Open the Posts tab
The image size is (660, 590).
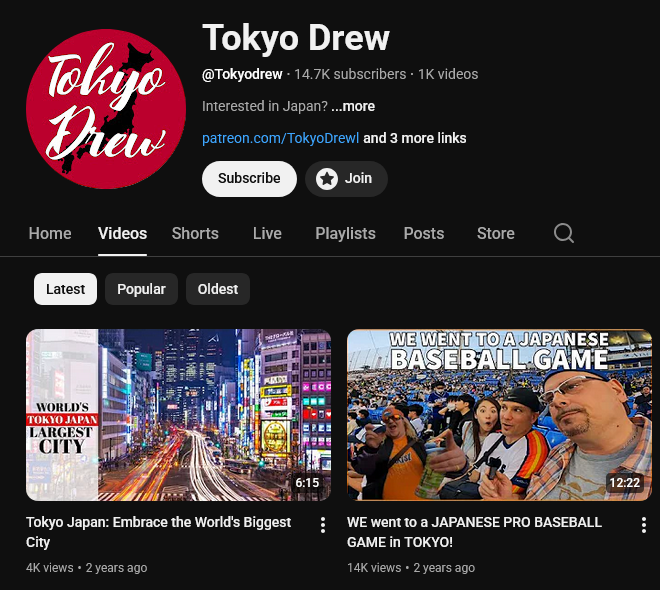(x=423, y=233)
